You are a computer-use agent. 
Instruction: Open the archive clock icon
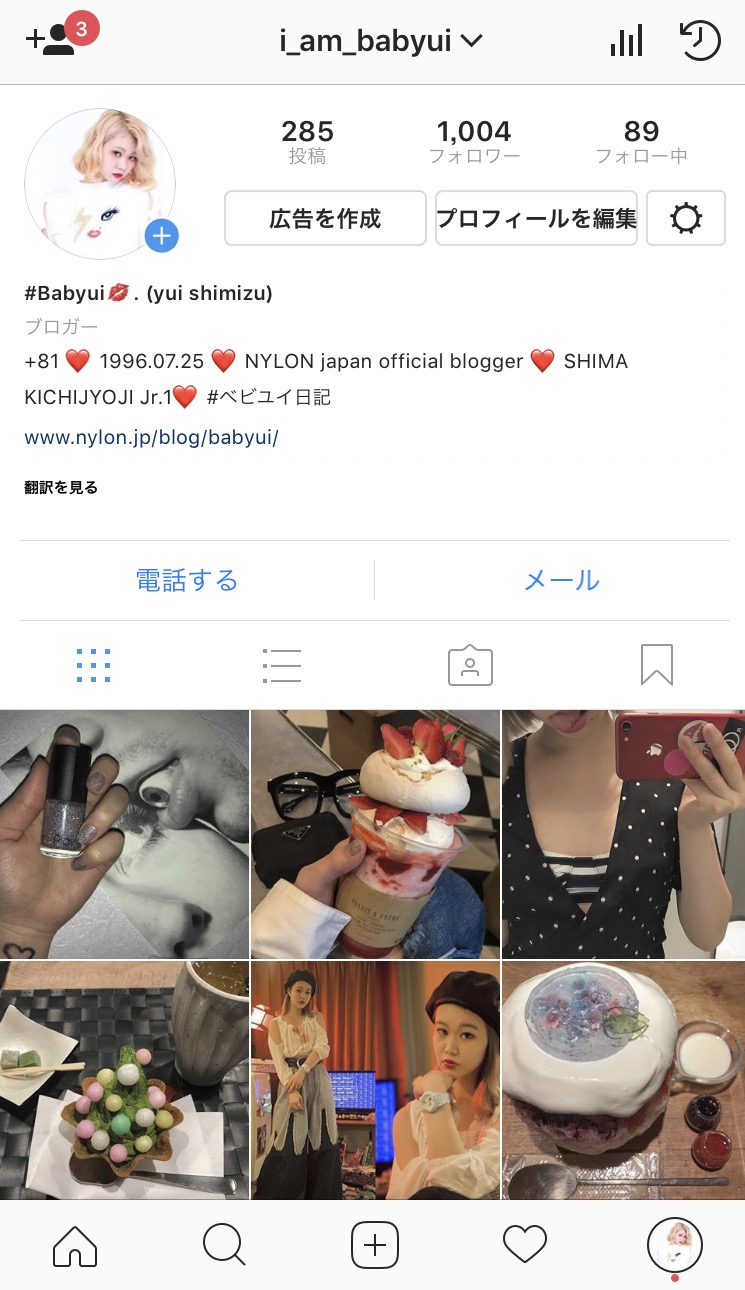coord(699,41)
